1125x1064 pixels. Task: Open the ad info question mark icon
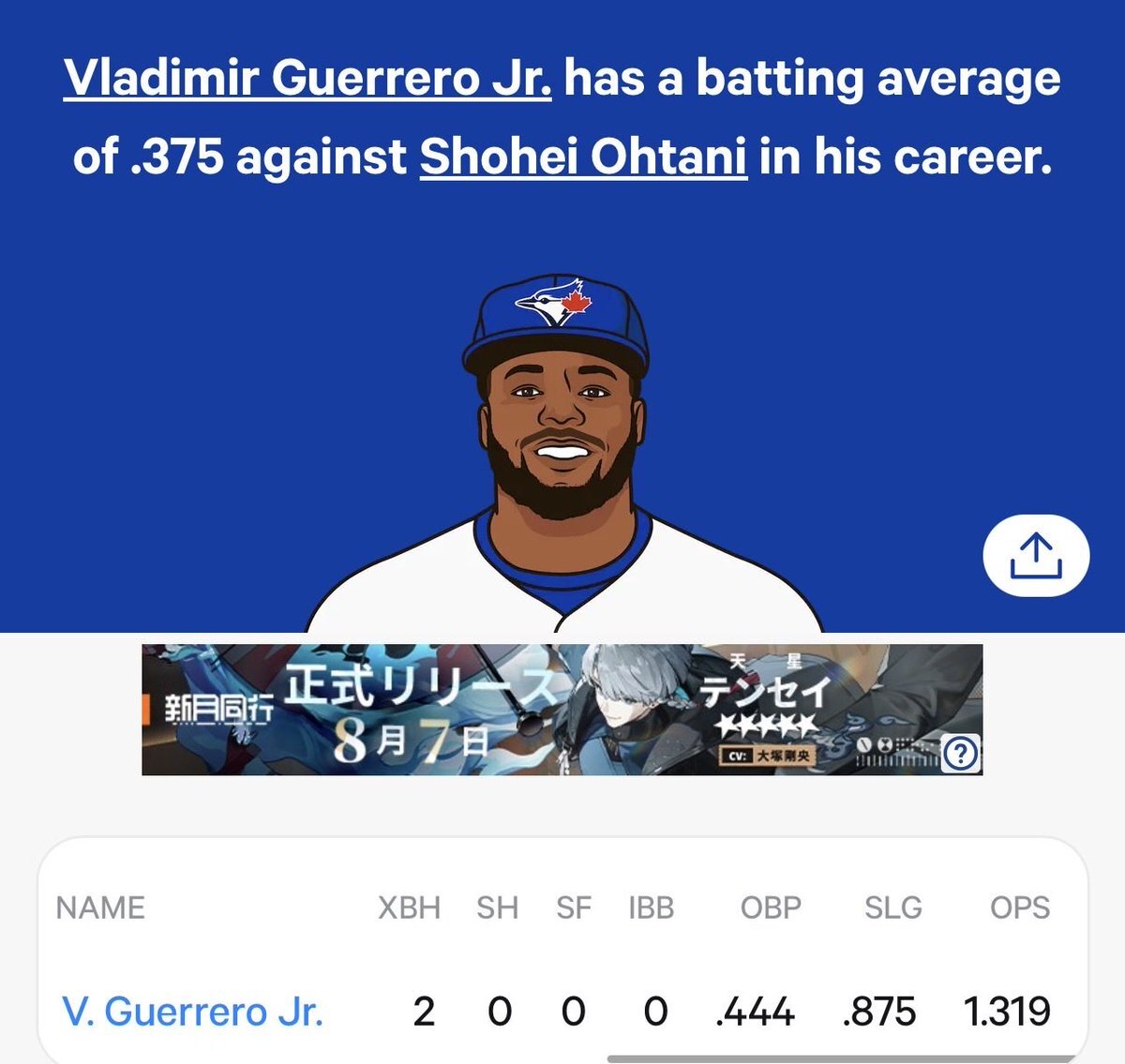pyautogui.click(x=961, y=753)
